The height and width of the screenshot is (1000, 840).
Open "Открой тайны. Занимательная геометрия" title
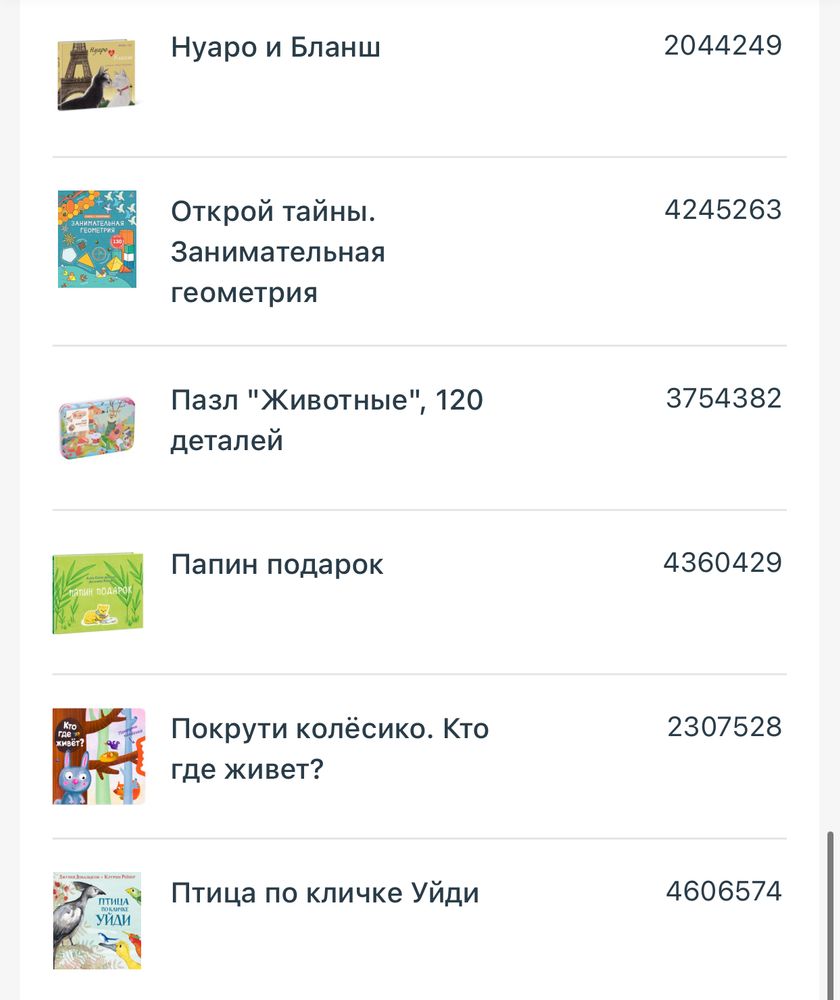click(x=280, y=251)
